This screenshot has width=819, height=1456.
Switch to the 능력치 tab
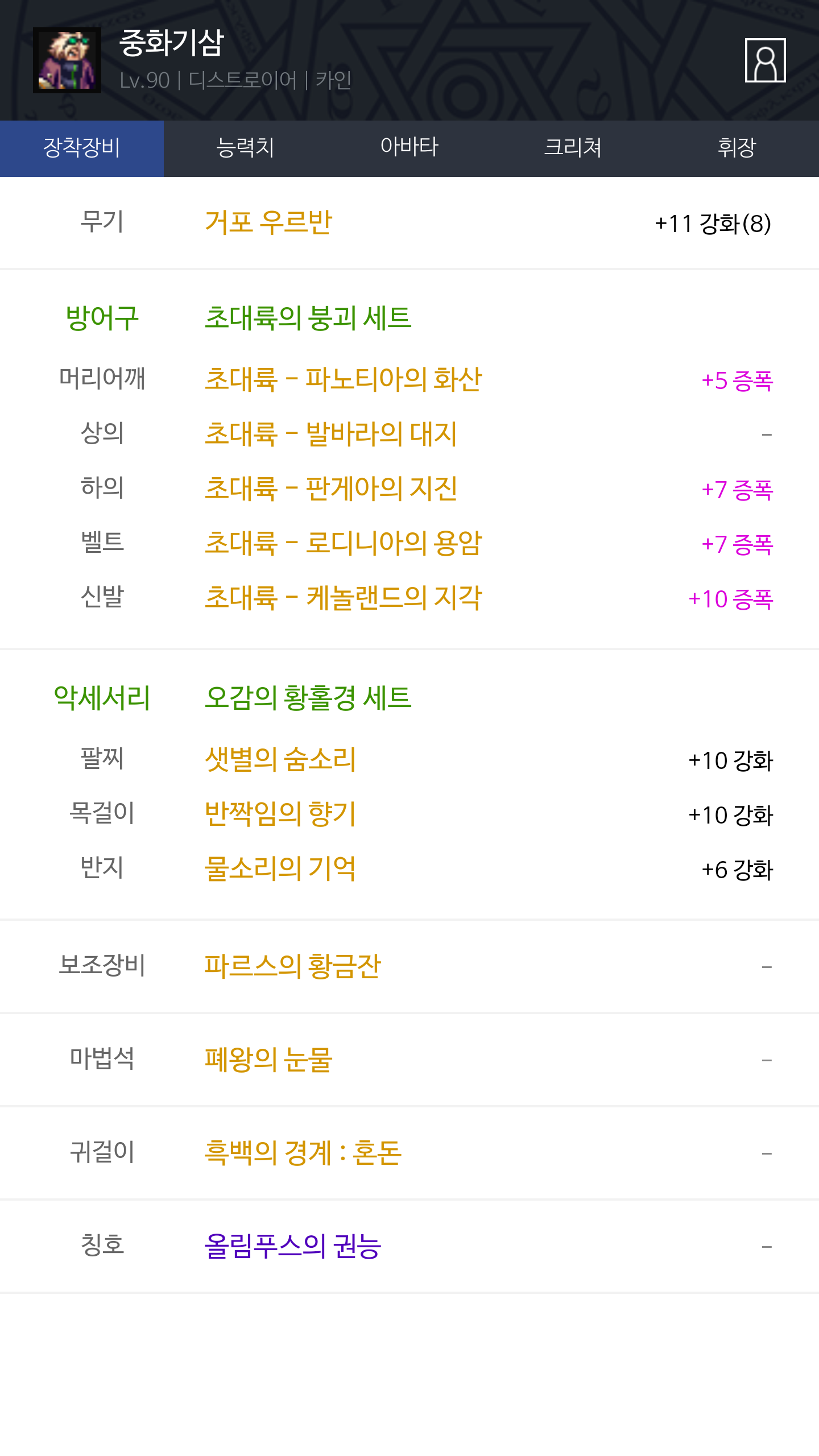coord(245,148)
